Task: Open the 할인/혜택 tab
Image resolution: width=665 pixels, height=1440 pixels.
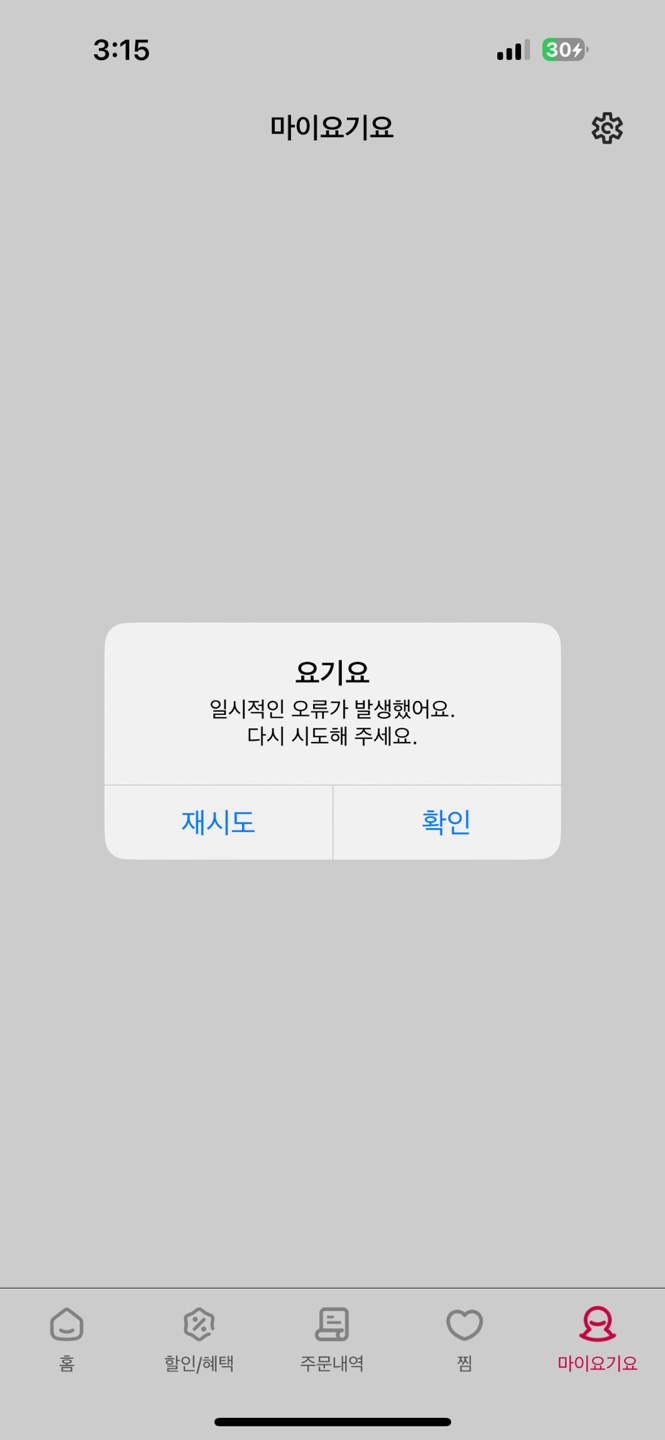Action: click(x=199, y=1339)
